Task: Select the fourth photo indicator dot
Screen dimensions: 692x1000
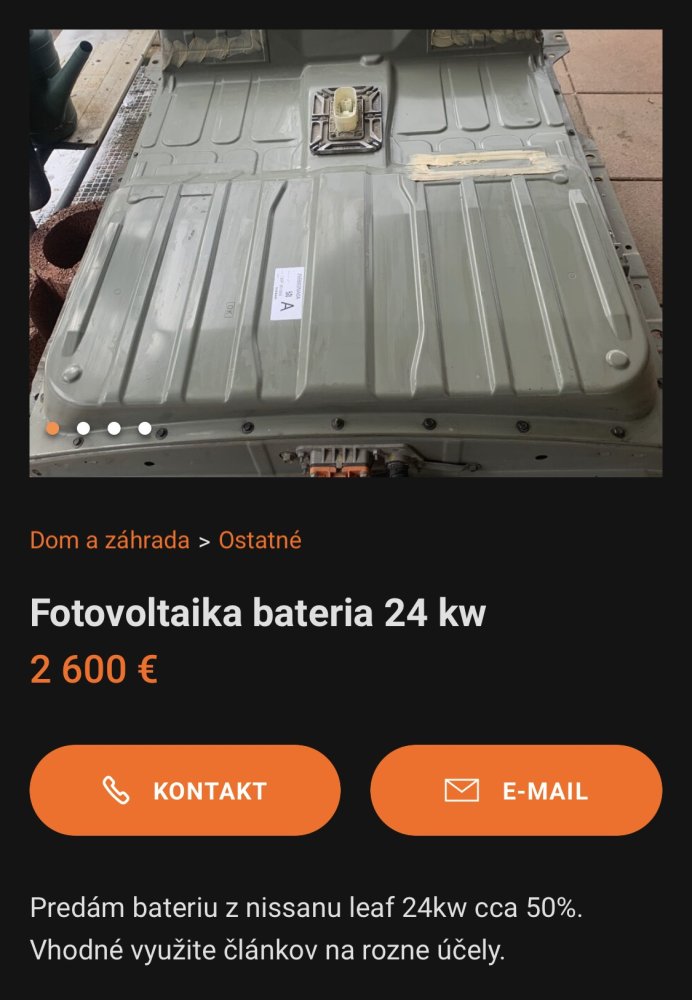Action: coord(145,428)
